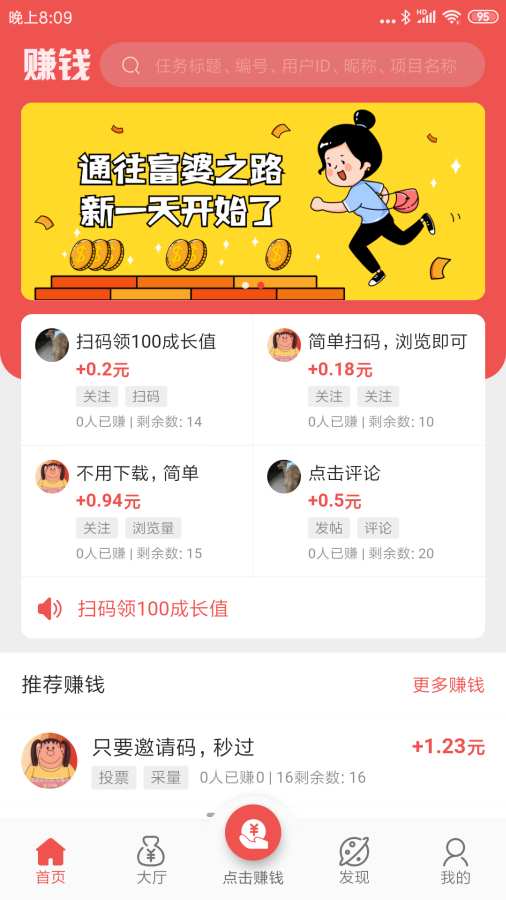
Task: Open the 不用下载，简单 task card
Action: pyautogui.click(x=137, y=511)
